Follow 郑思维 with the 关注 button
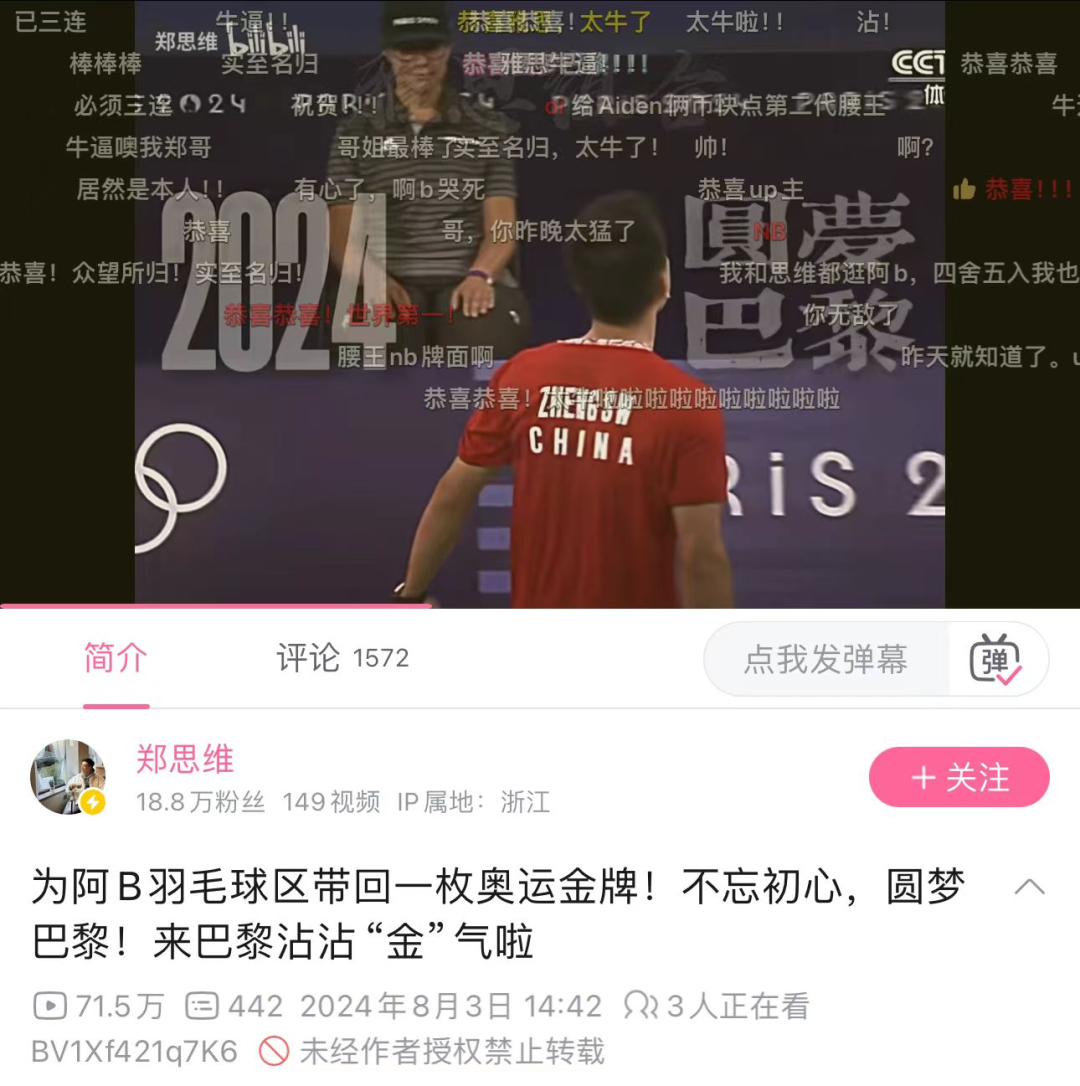 (959, 777)
